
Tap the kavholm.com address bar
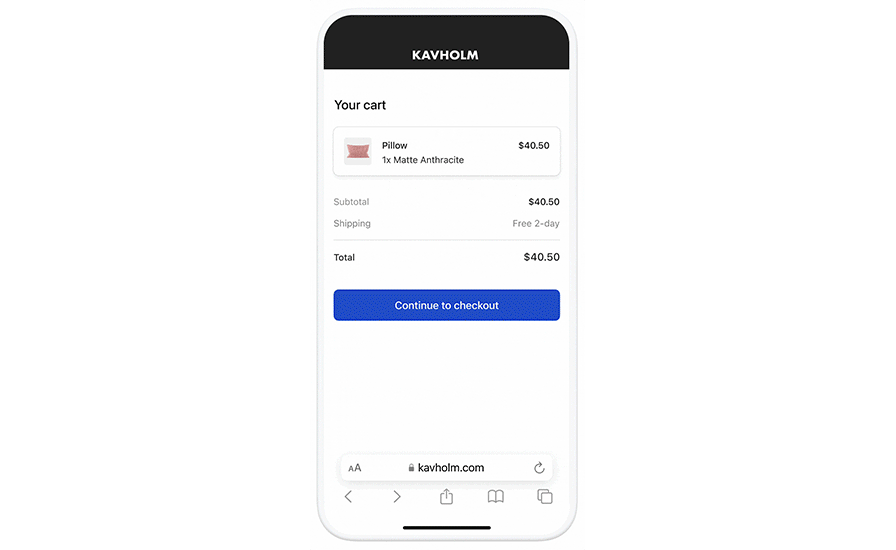click(x=447, y=468)
